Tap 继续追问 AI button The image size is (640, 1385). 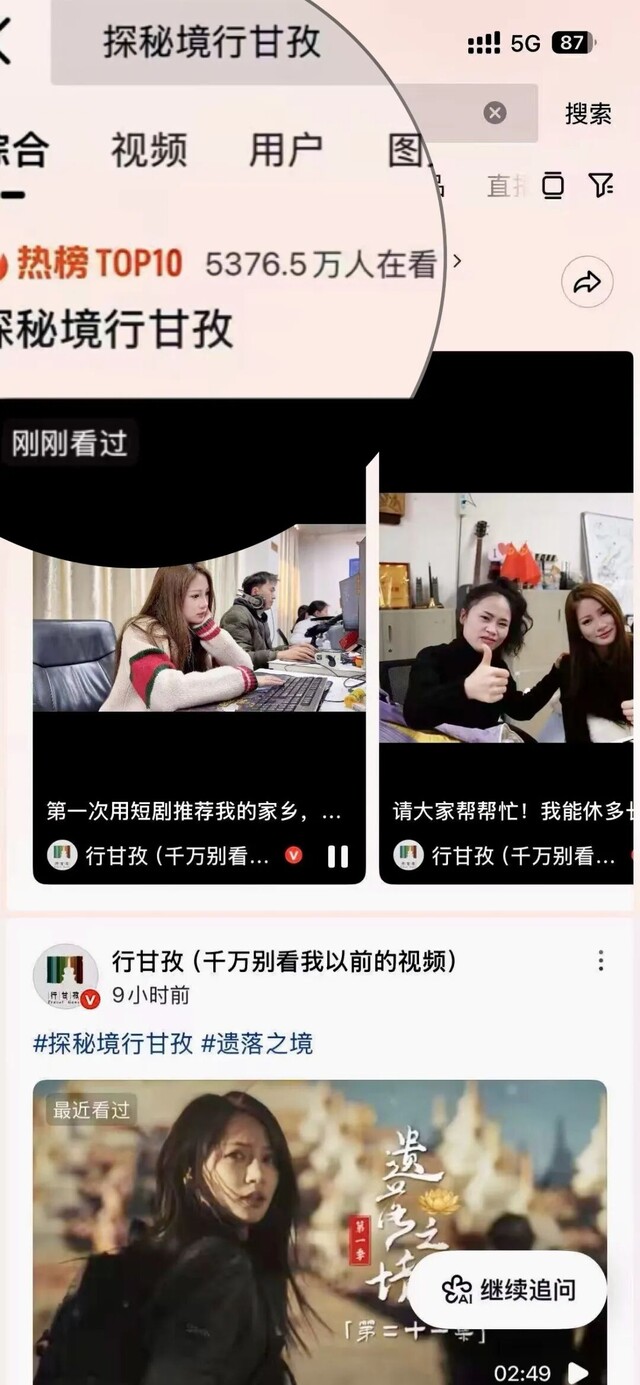507,1289
